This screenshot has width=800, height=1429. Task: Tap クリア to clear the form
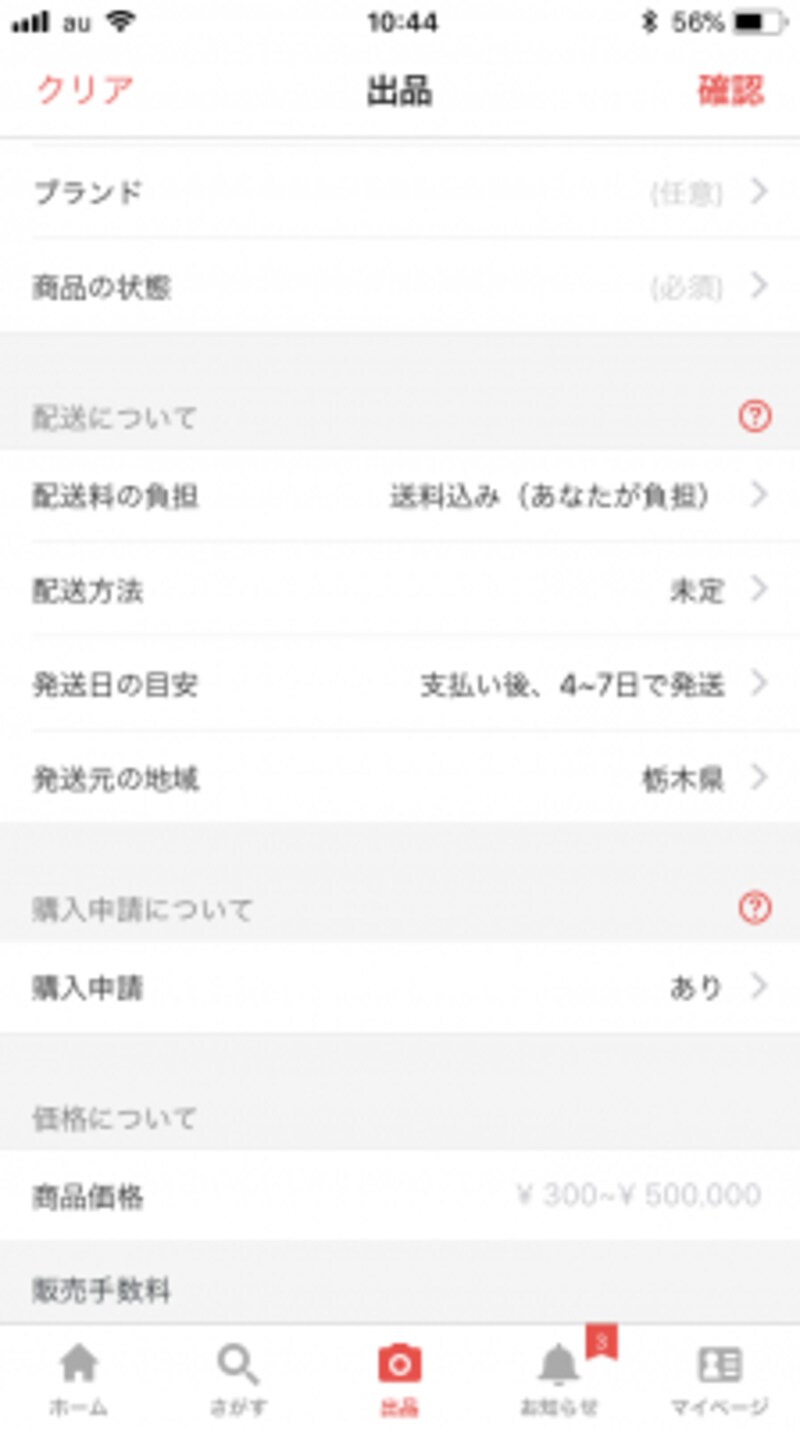click(x=82, y=88)
